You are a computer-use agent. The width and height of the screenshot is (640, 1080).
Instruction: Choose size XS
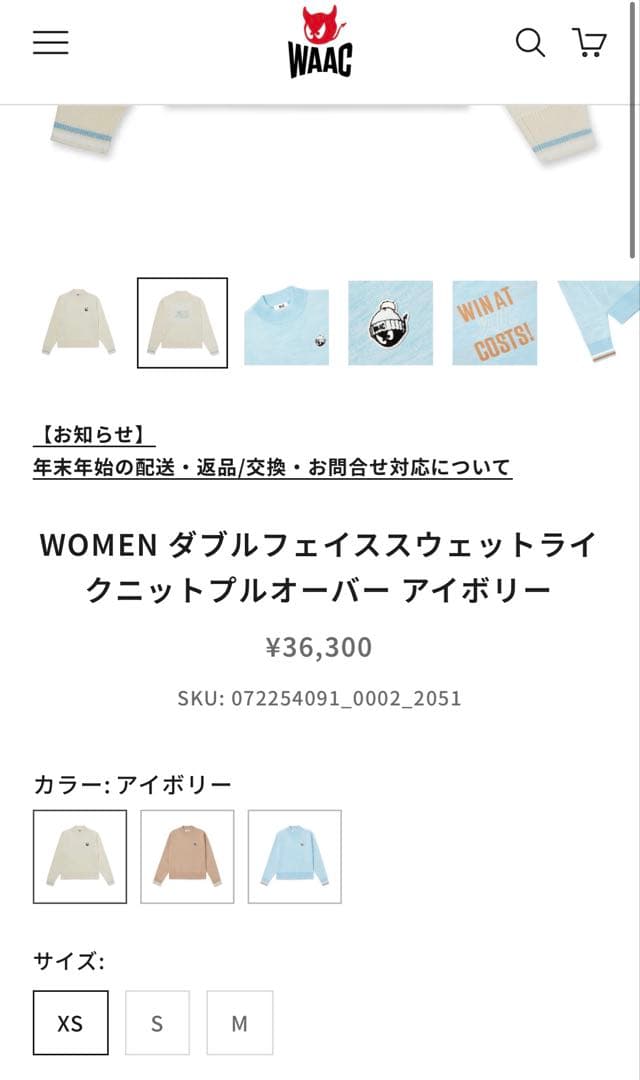(70, 1023)
